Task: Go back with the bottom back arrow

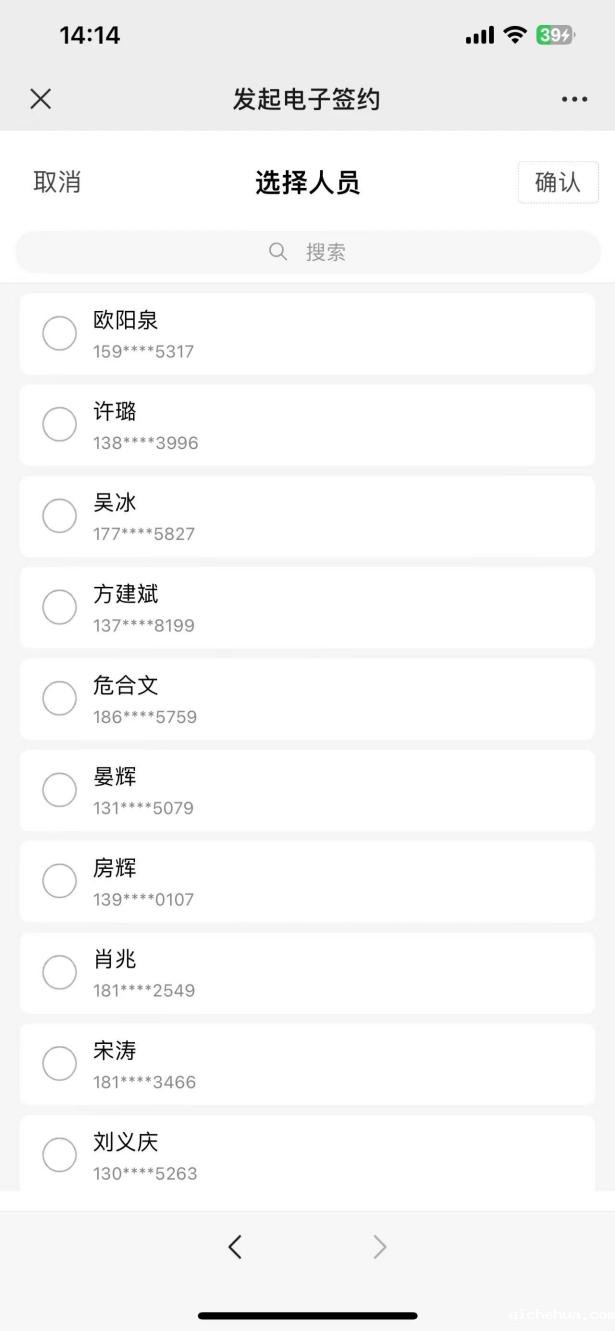Action: [235, 1246]
